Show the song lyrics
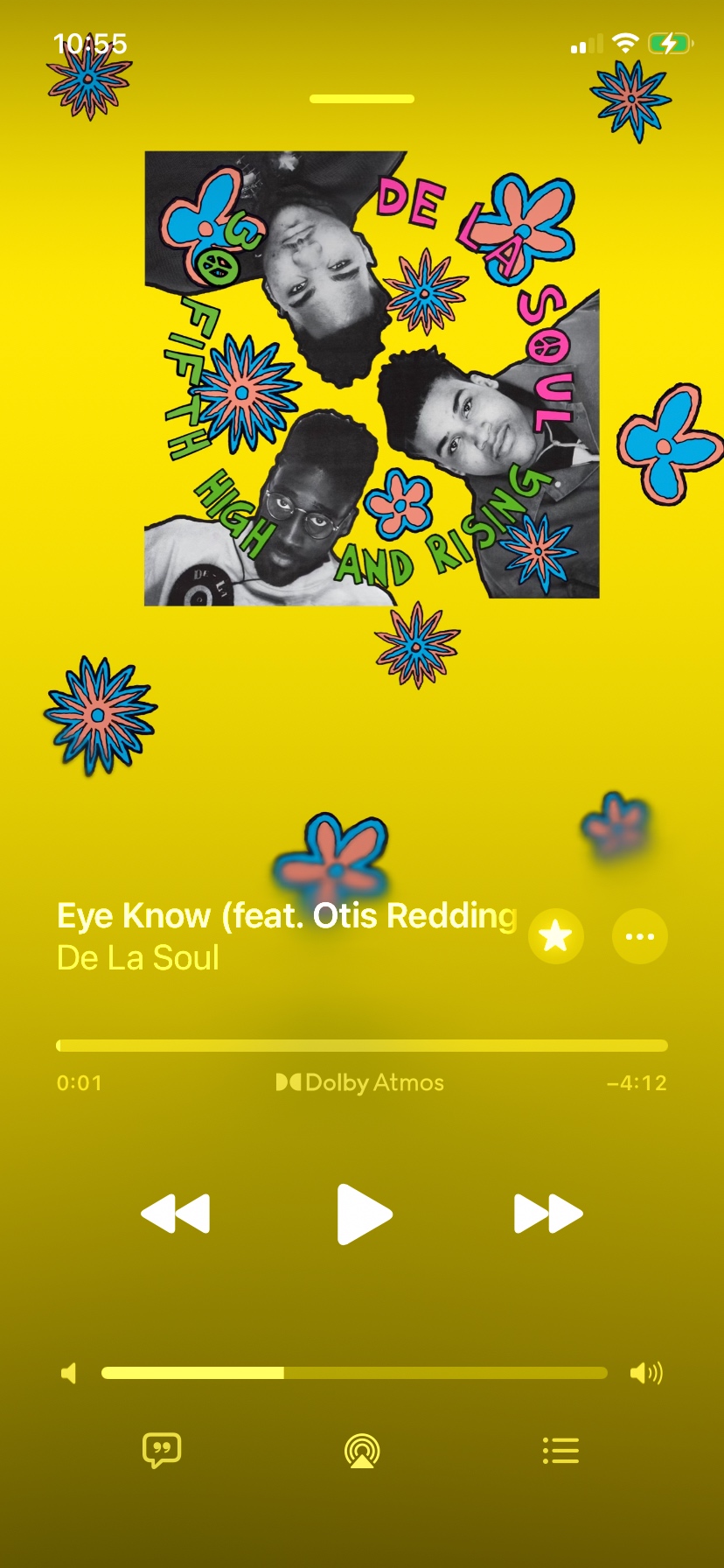 point(162,1450)
